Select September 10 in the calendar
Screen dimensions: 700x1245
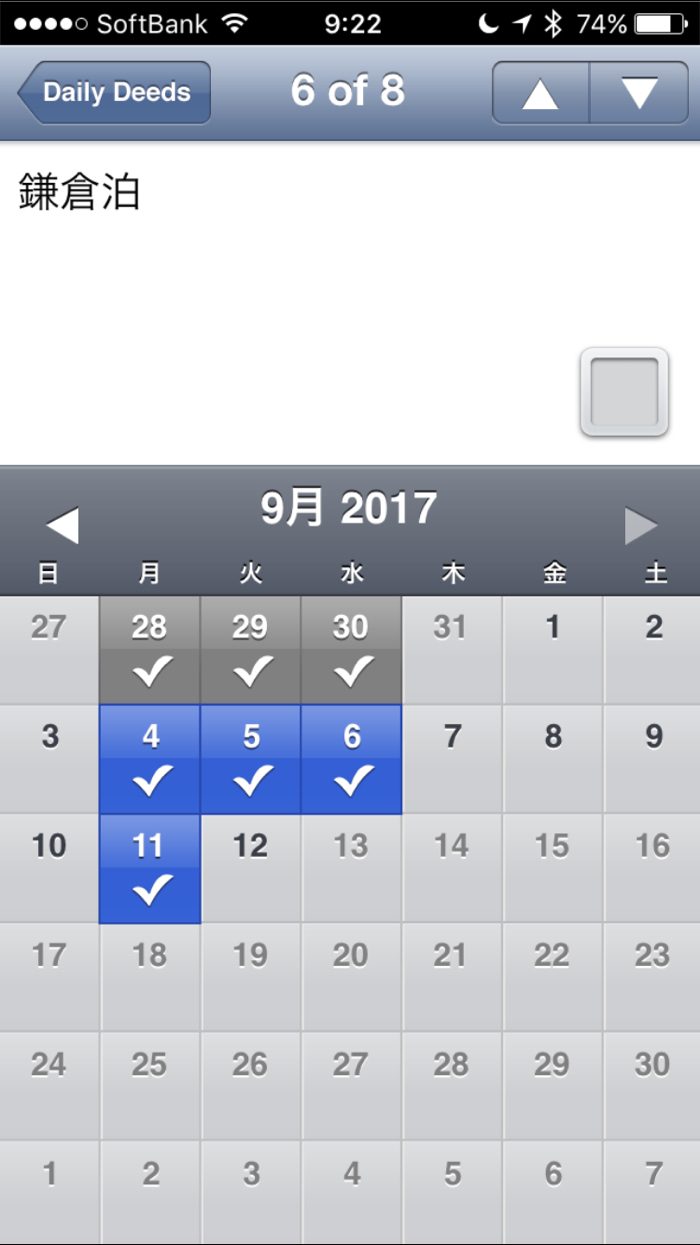(49, 868)
